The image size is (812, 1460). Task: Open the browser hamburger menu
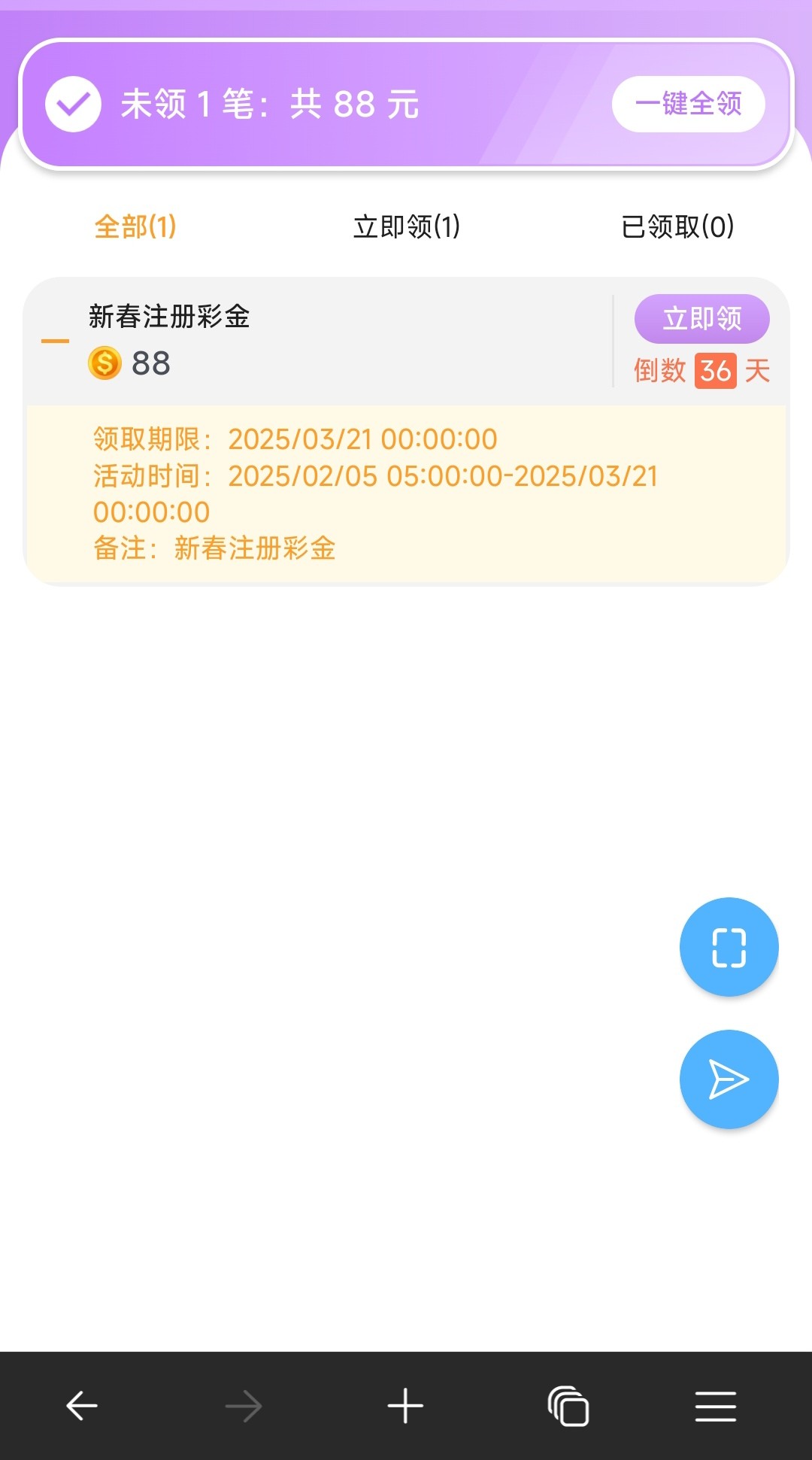tap(715, 1406)
